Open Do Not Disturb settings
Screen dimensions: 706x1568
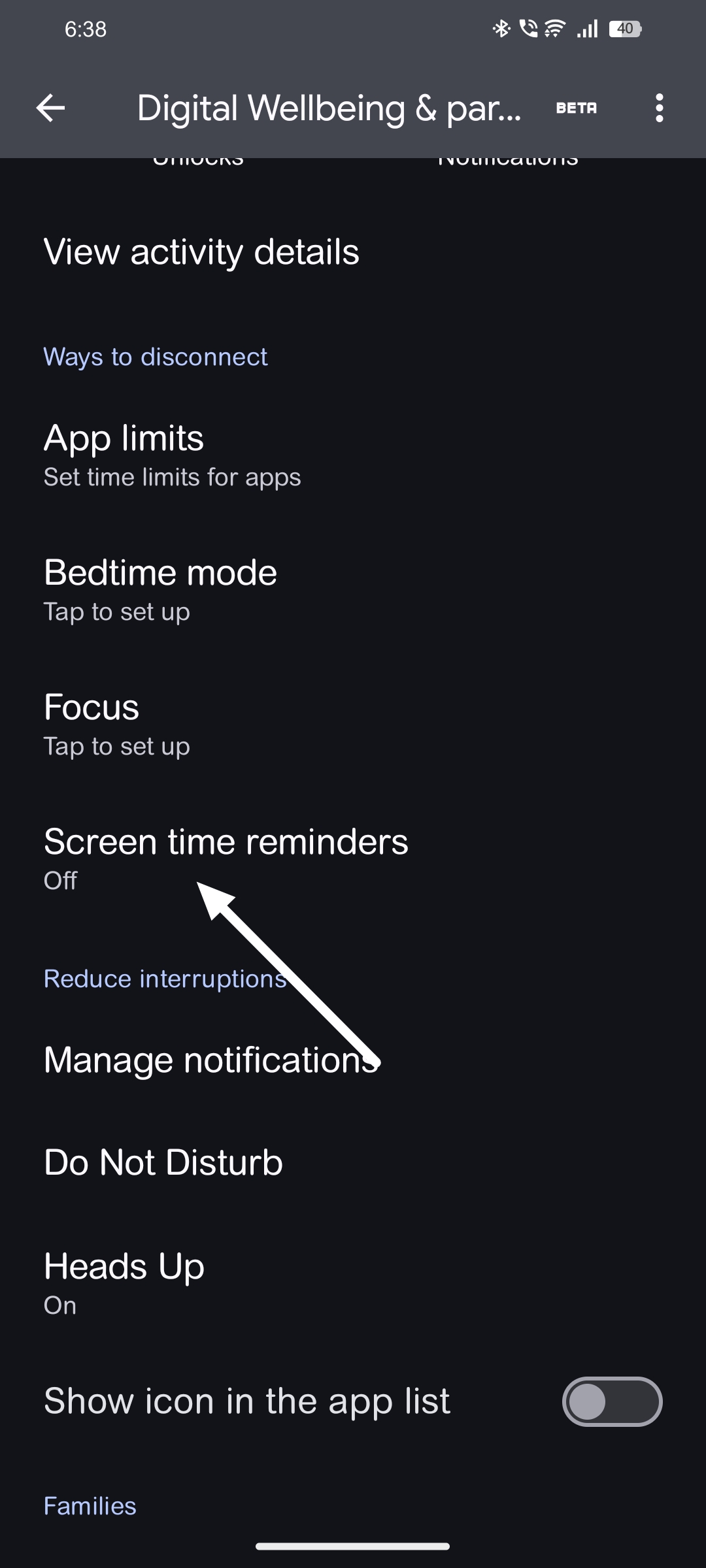point(163,1163)
